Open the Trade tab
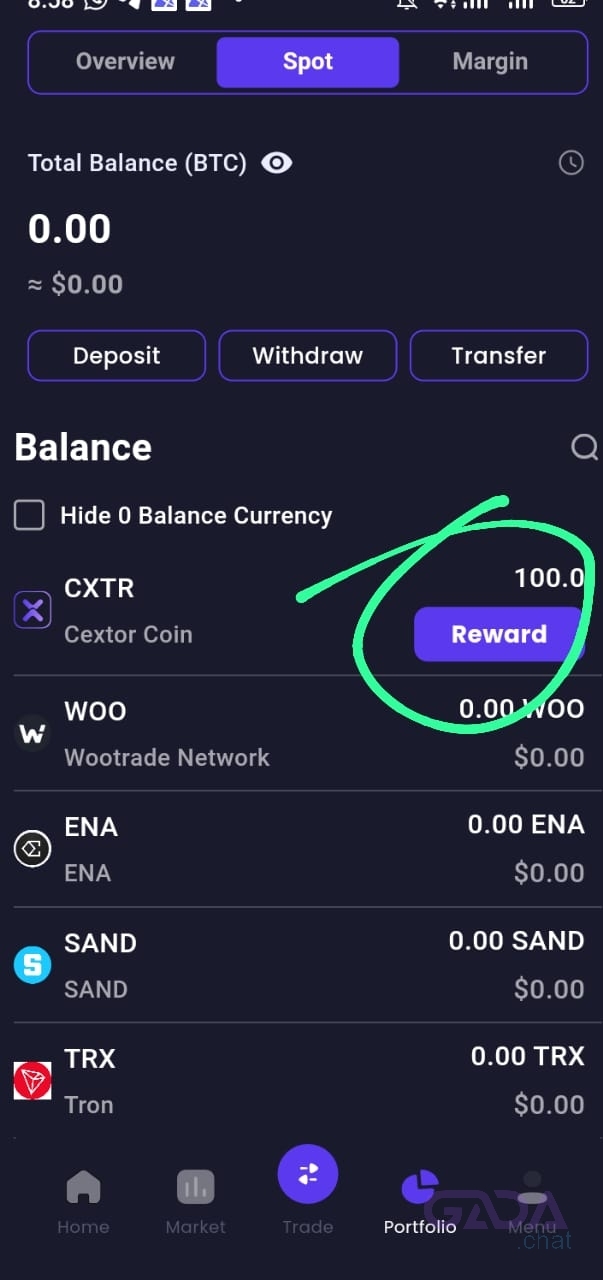Screen dimensions: 603x1280 pos(308,1190)
